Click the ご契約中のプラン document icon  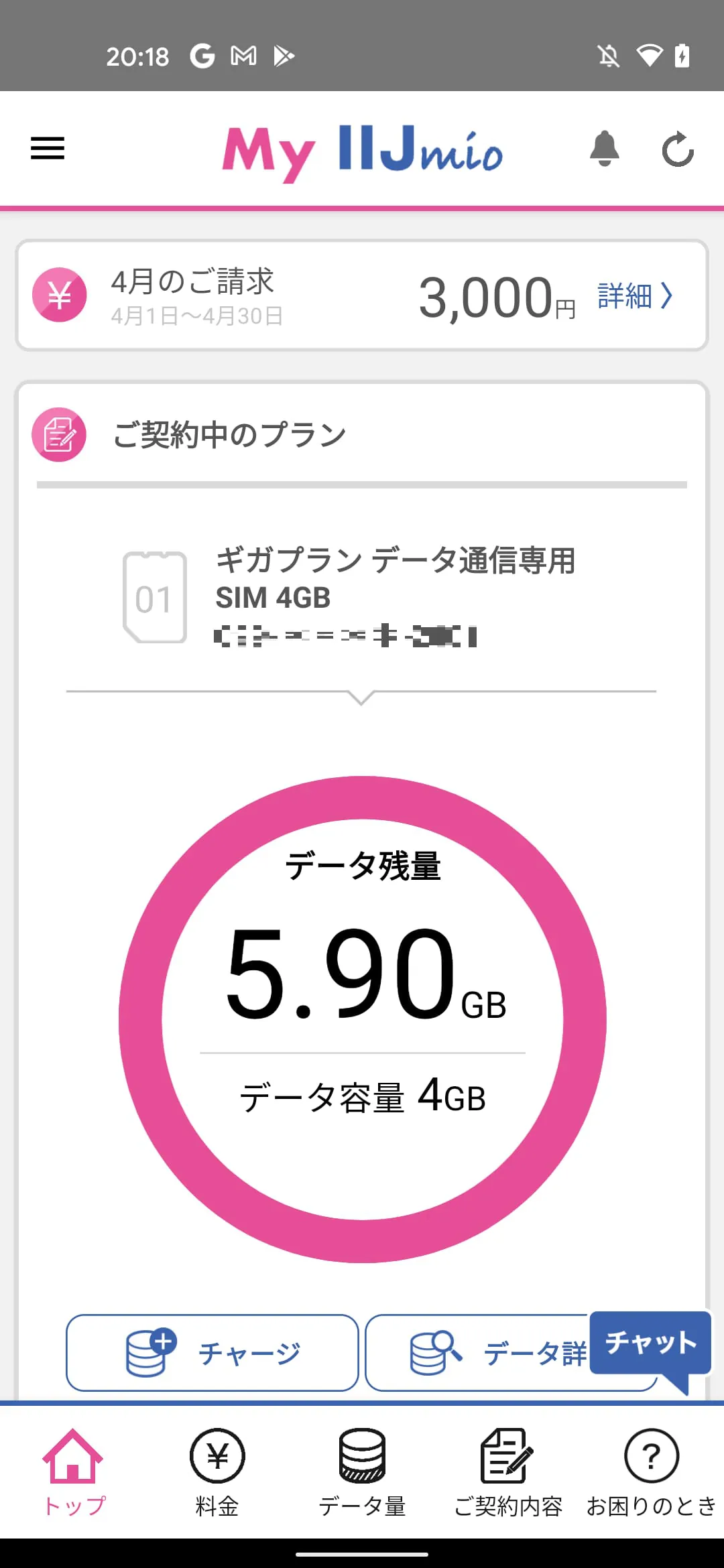[x=59, y=434]
